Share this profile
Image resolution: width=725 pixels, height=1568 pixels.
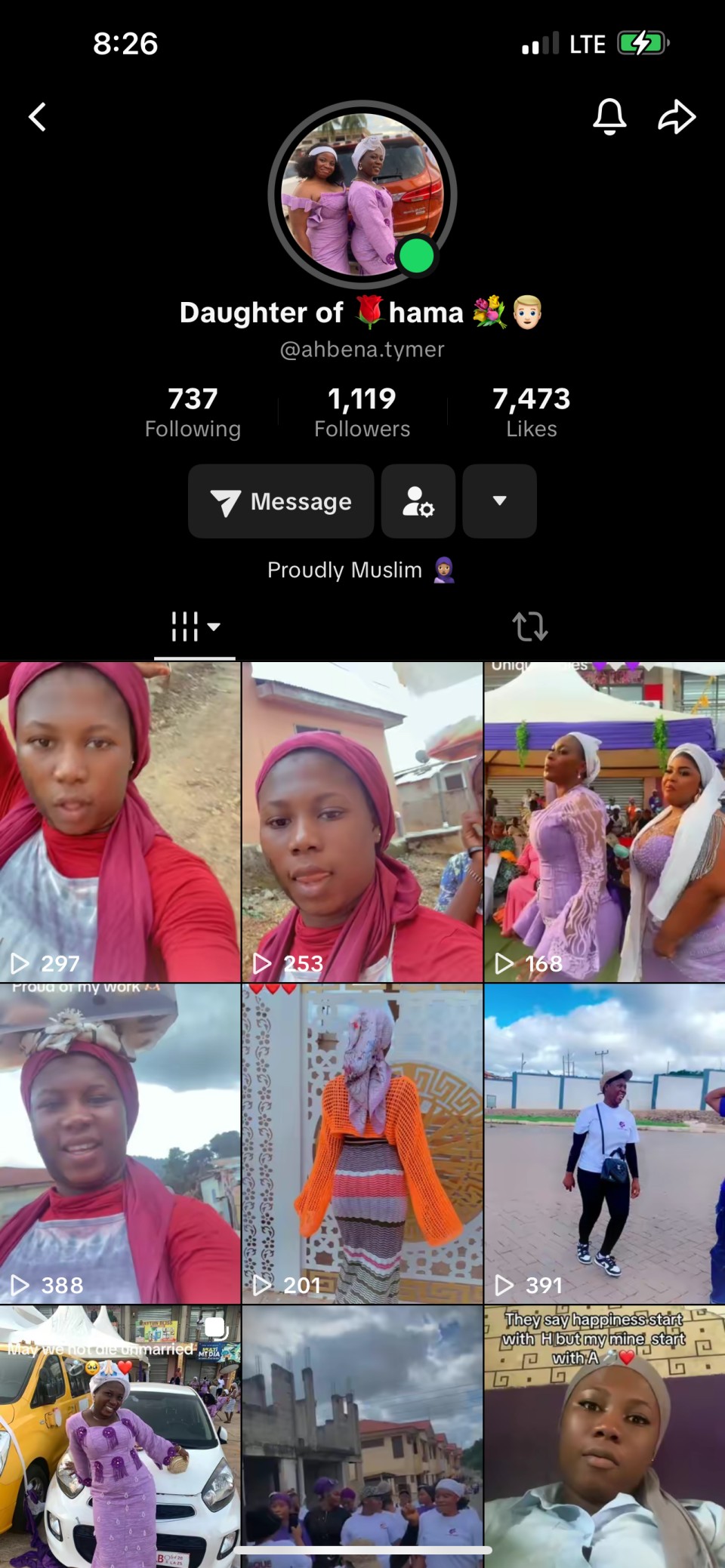point(677,117)
